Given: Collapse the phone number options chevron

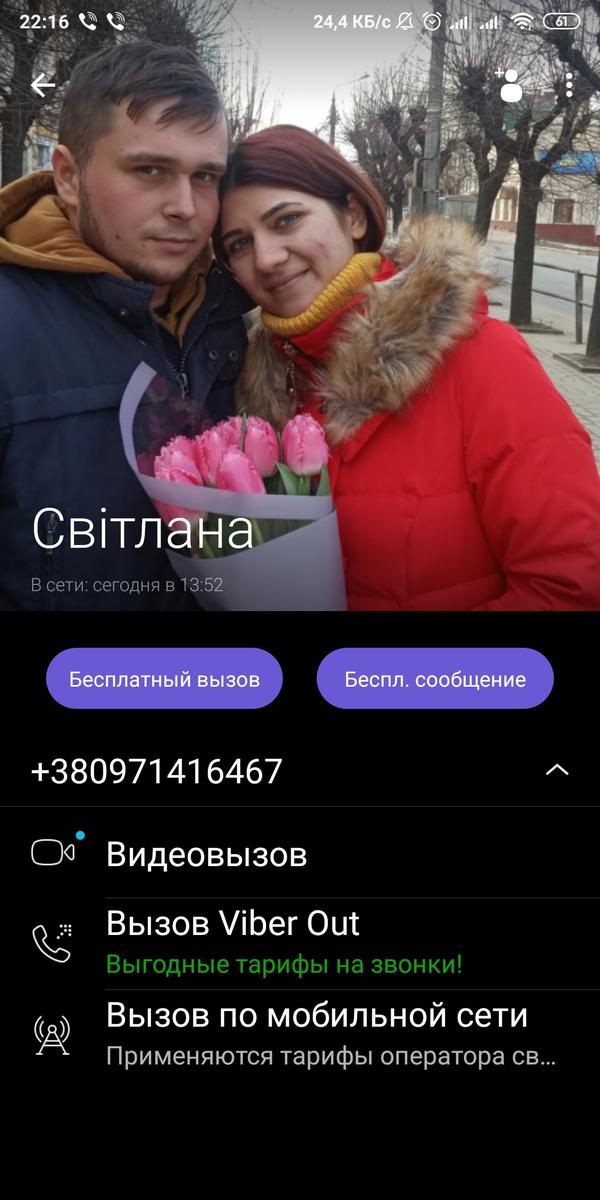Looking at the screenshot, I should coord(557,770).
